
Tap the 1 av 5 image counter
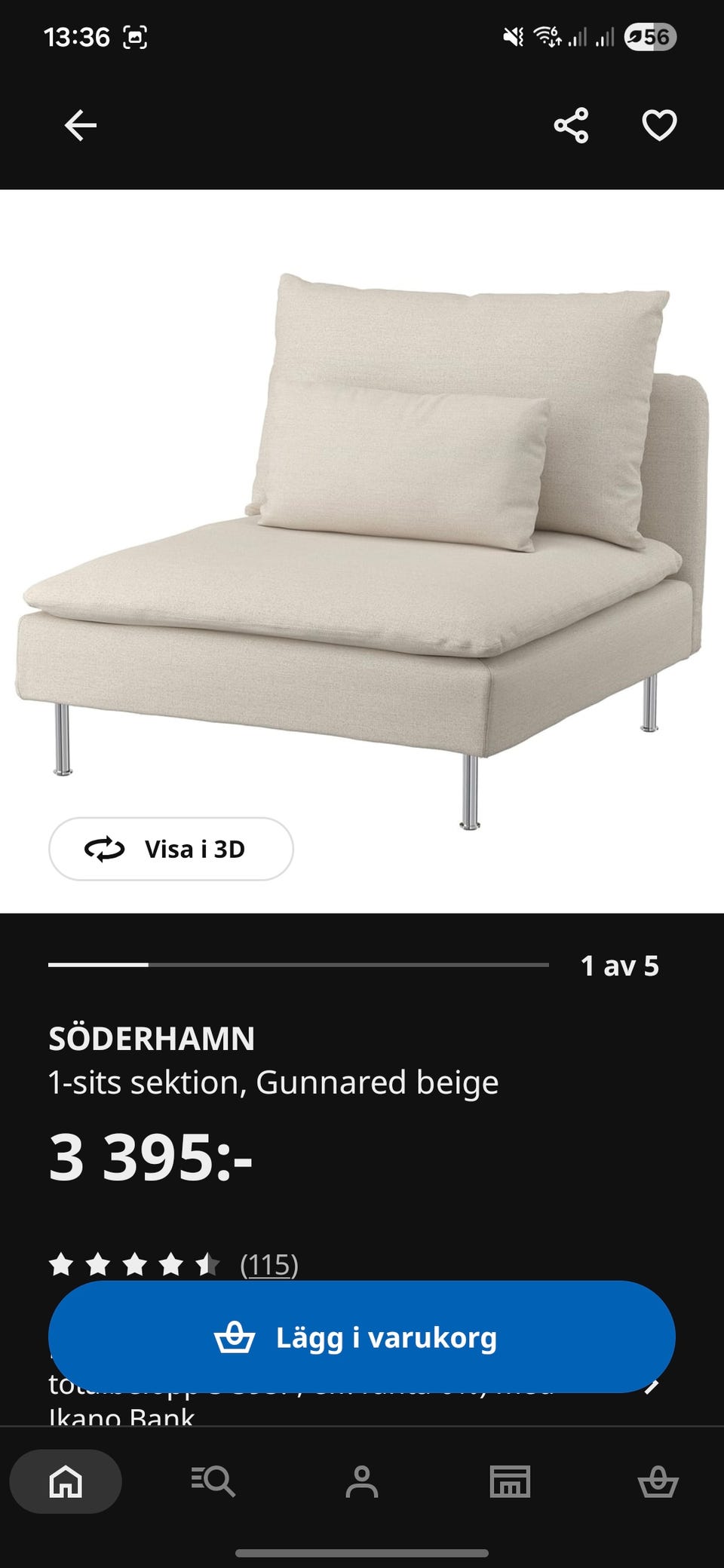tap(618, 966)
